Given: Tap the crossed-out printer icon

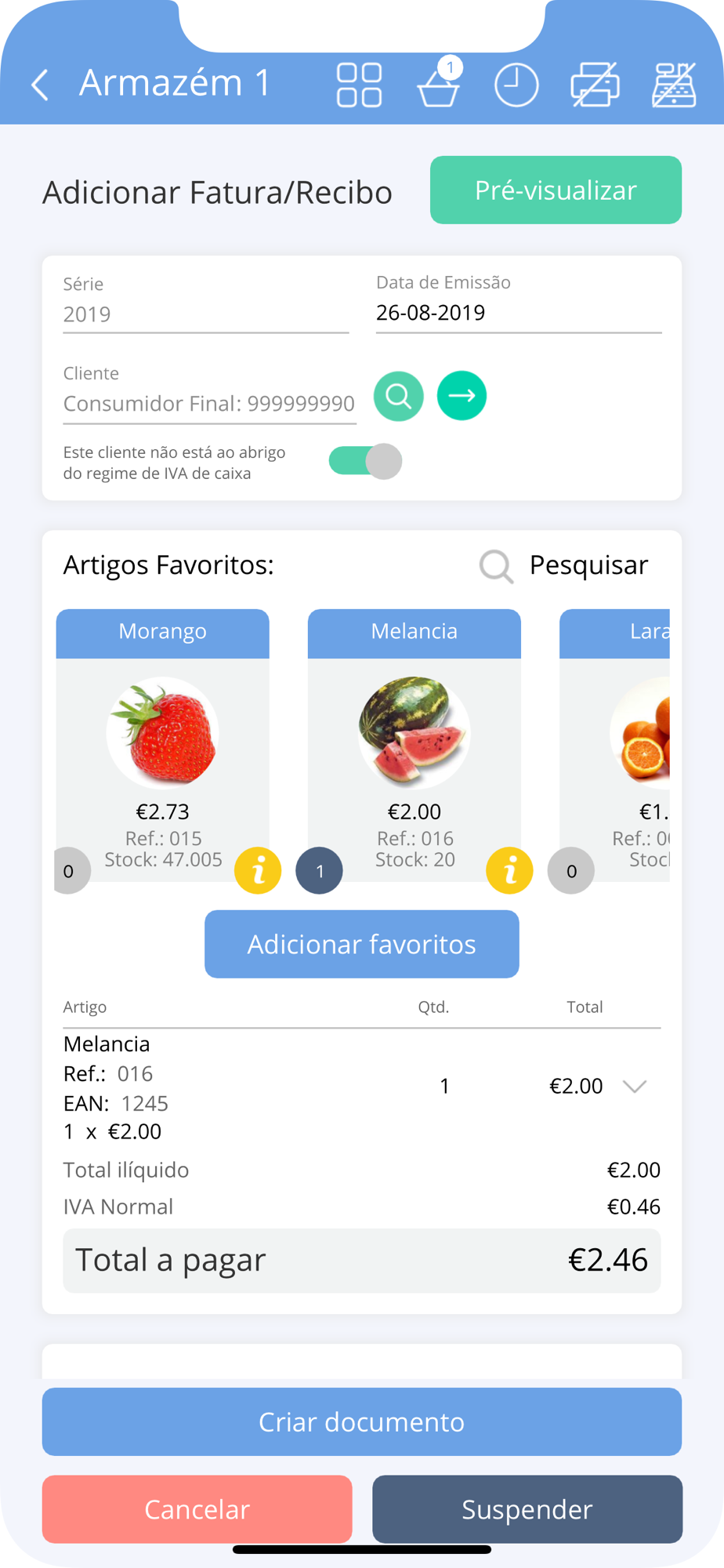Looking at the screenshot, I should 595,84.
